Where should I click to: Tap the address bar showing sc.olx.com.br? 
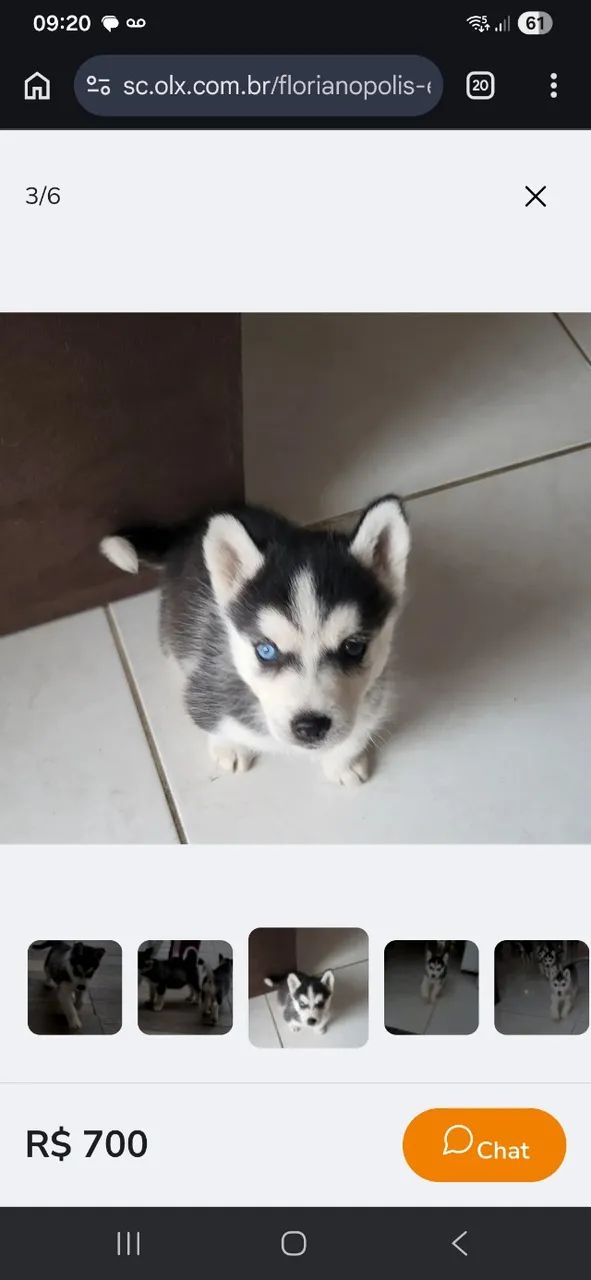(x=258, y=86)
